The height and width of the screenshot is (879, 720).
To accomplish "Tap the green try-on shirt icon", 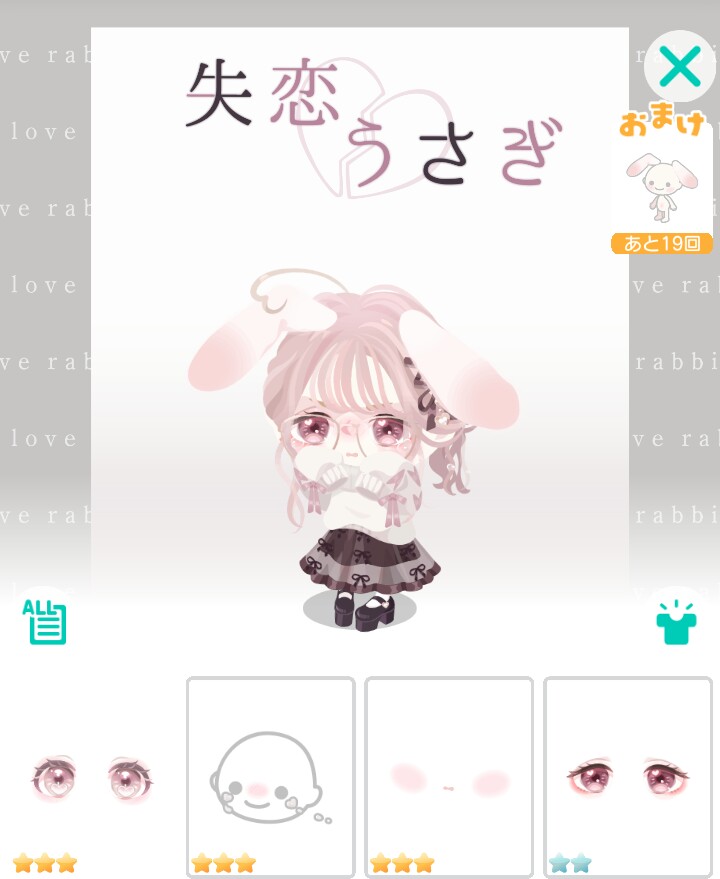I will click(676, 622).
